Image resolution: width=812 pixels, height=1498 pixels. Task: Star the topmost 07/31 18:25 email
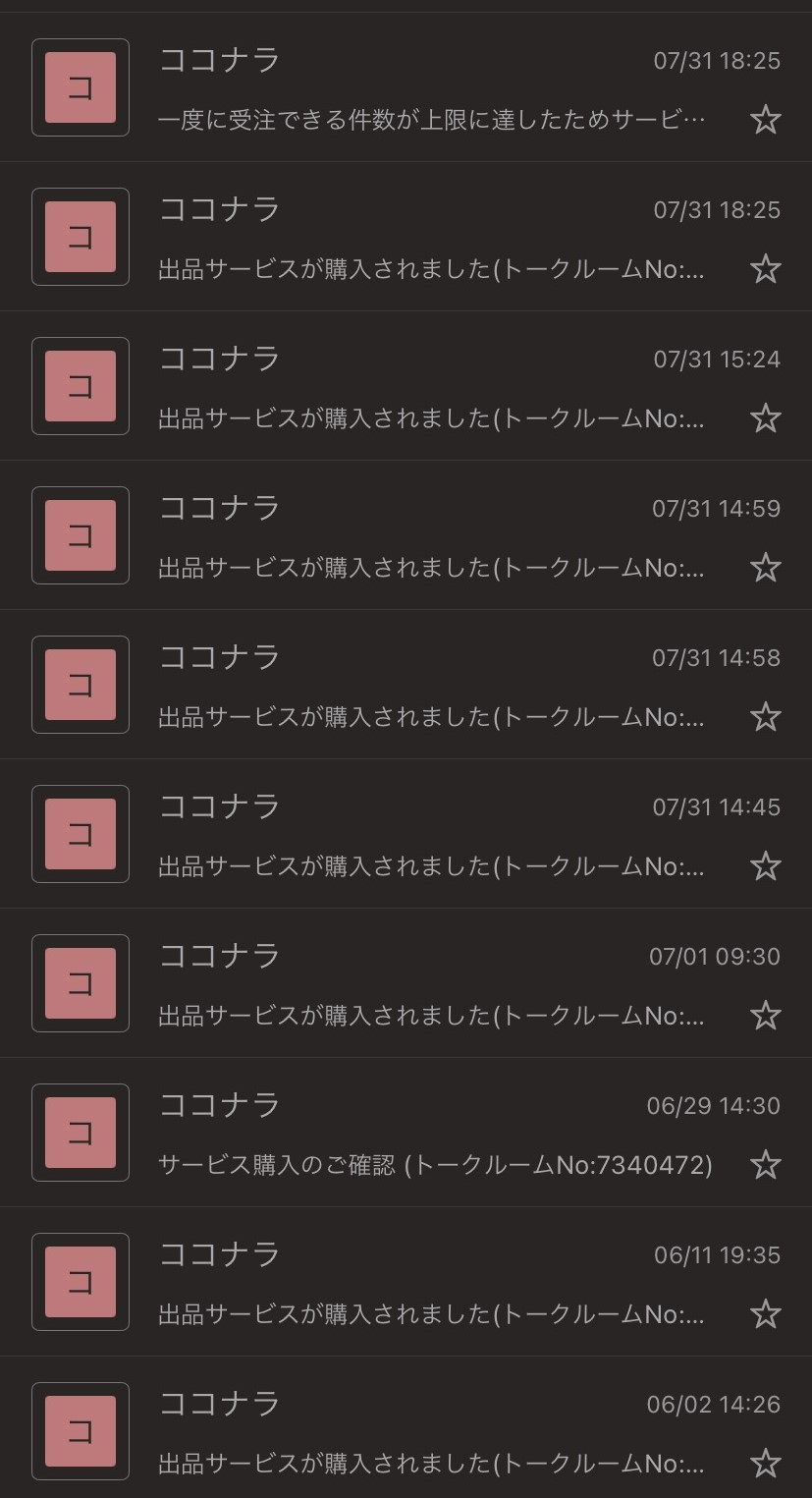[x=765, y=120]
